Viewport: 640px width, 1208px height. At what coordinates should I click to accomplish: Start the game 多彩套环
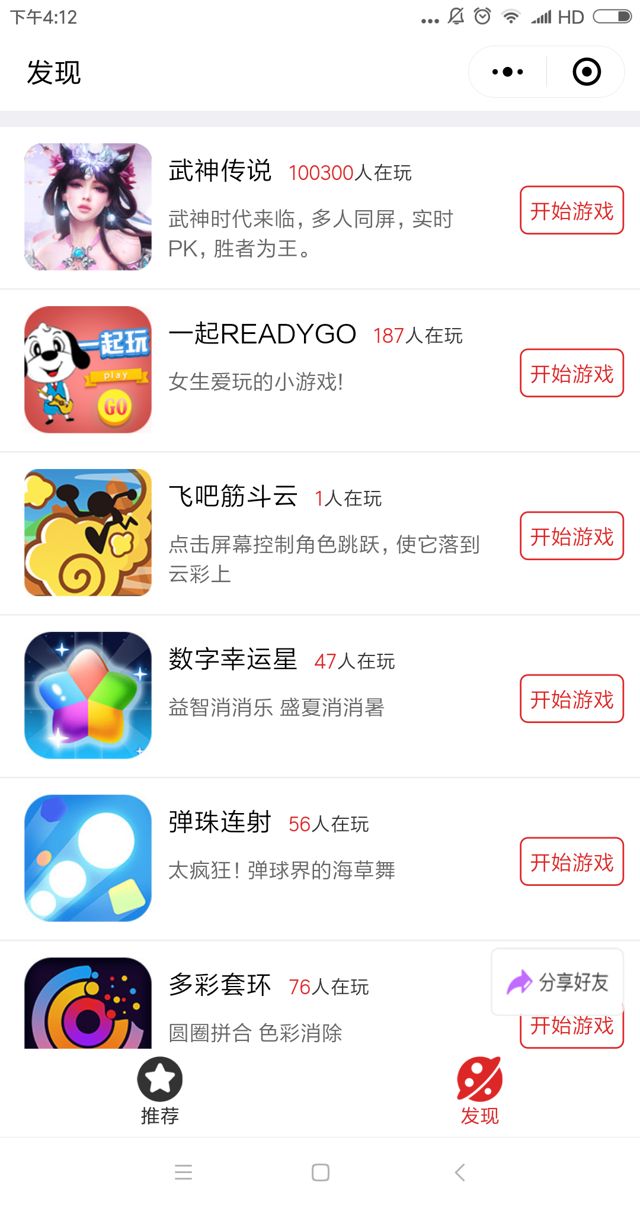(571, 1030)
